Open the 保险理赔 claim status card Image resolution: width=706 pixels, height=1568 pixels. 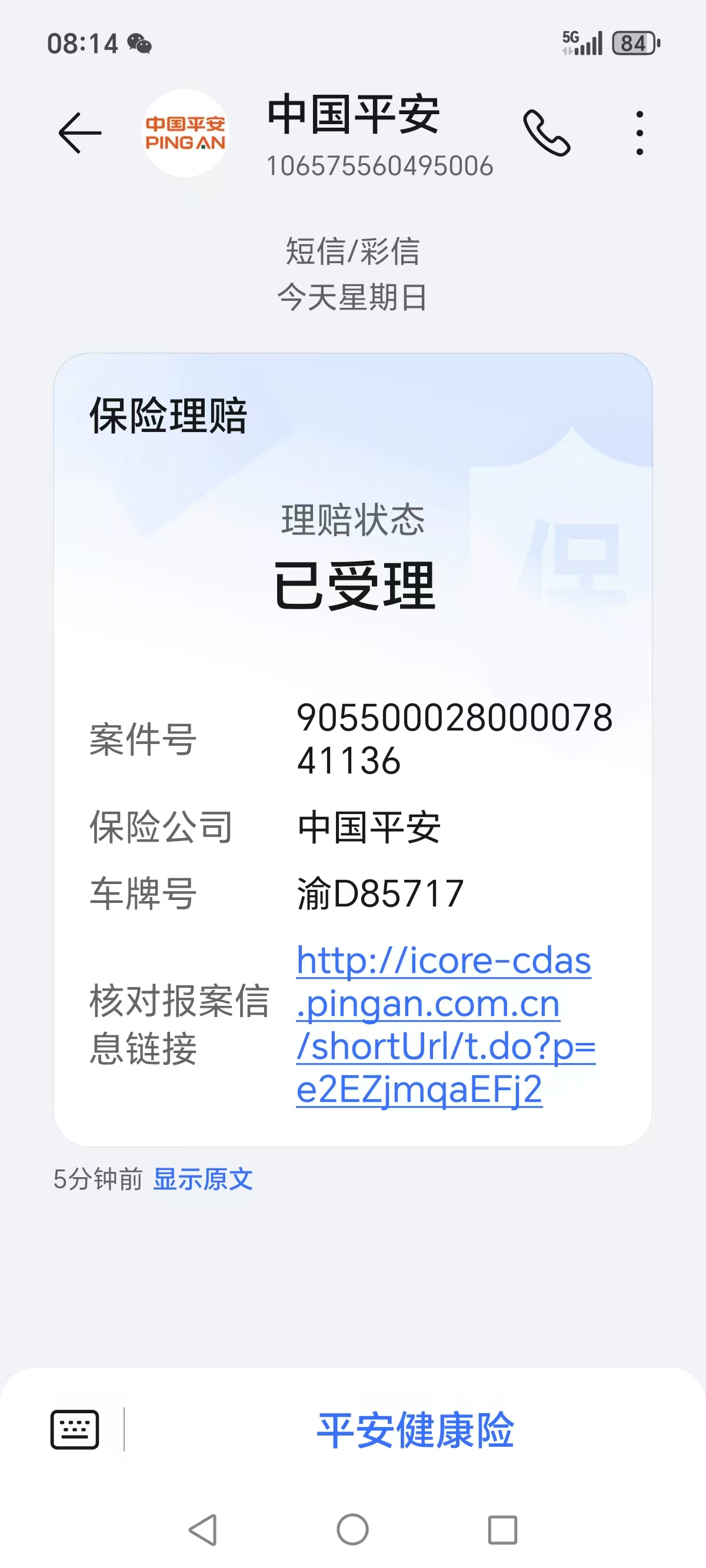352,548
